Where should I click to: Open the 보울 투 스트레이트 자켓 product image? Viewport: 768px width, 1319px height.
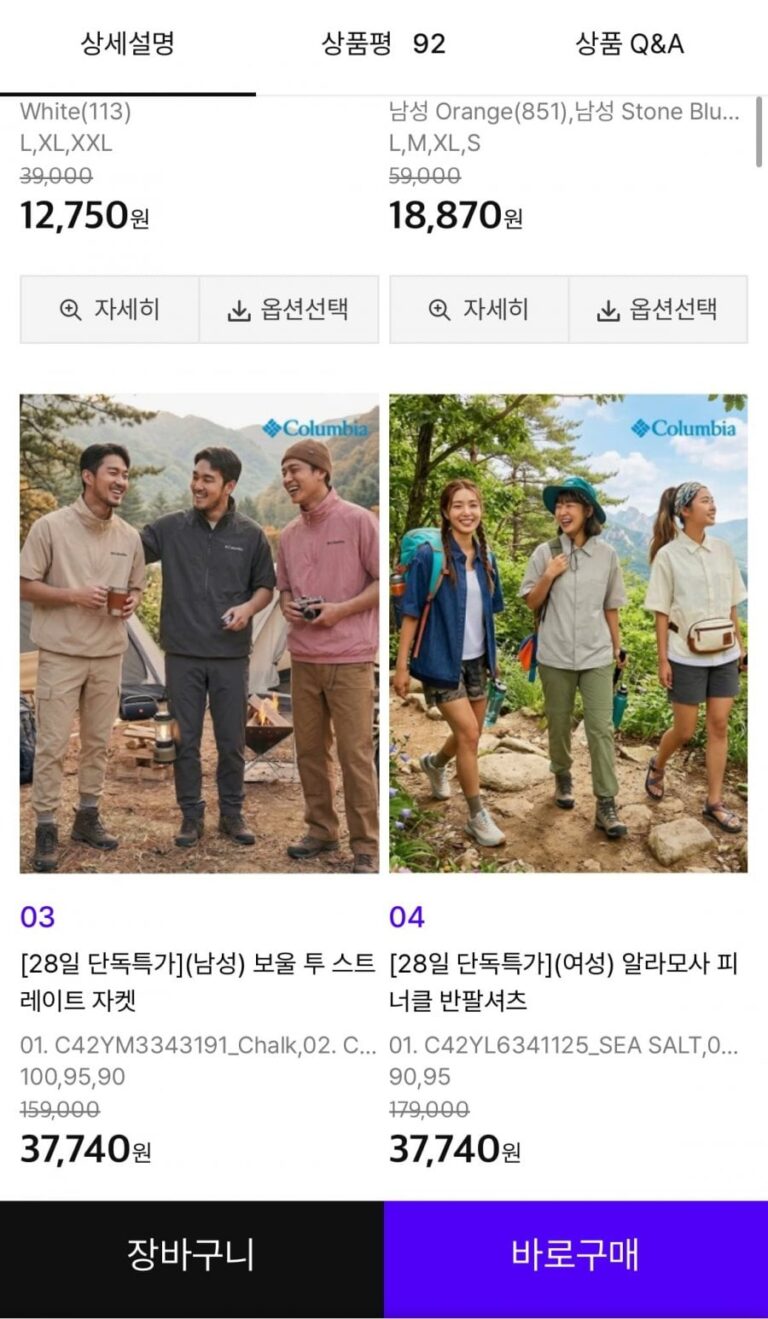[199, 633]
